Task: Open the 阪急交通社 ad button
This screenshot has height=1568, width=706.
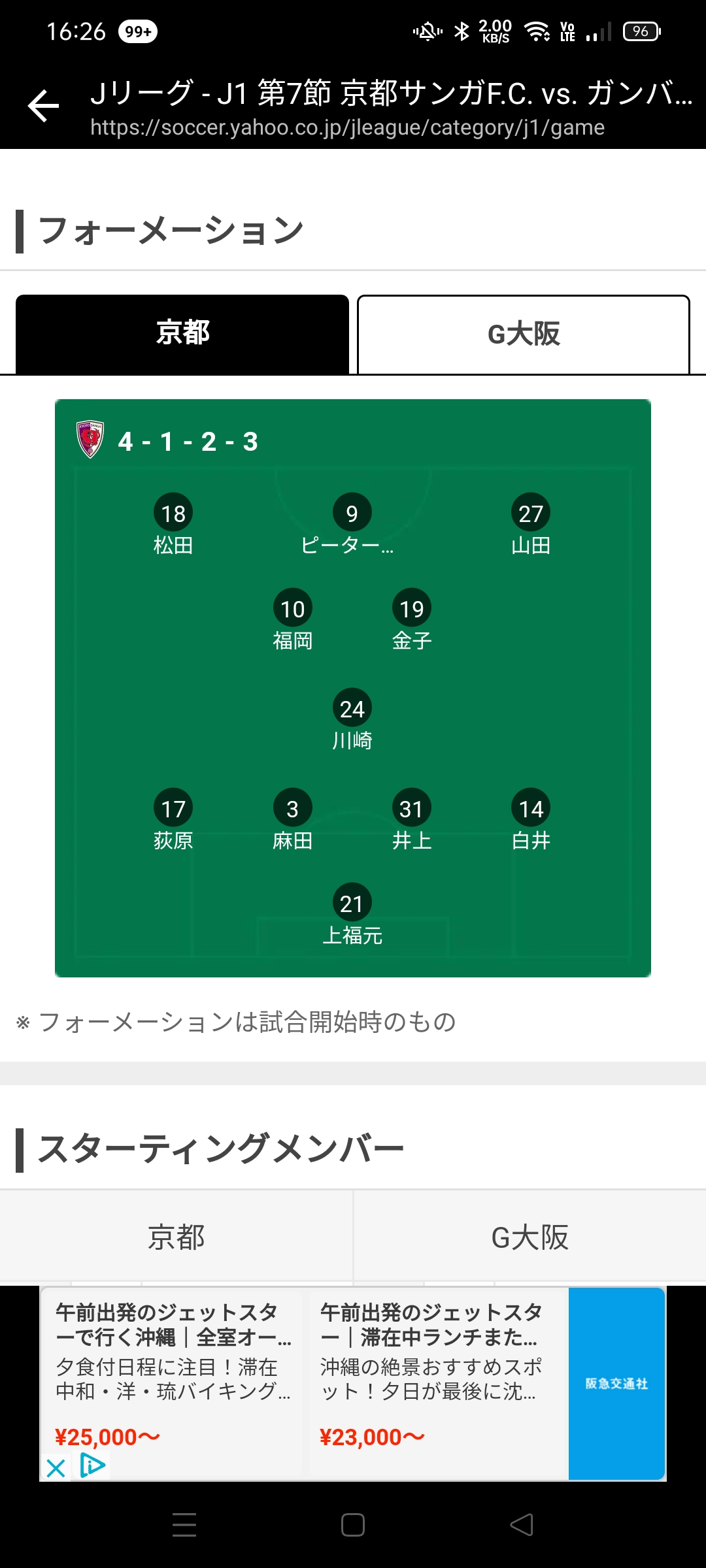Action: point(616,1383)
